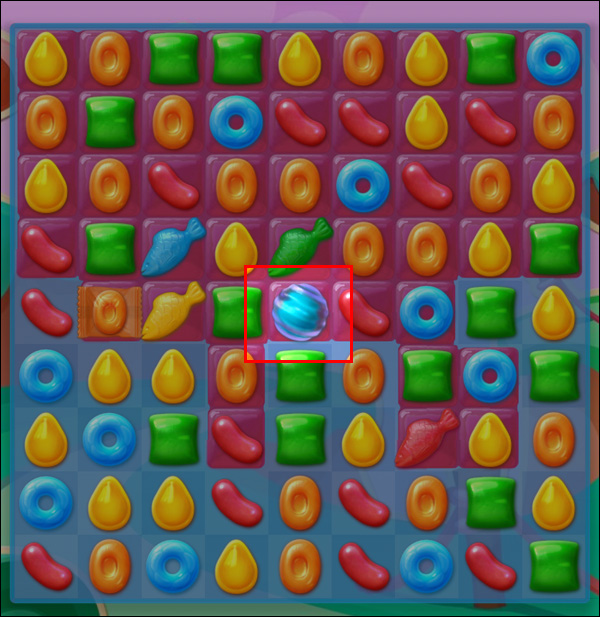Tap the blue jelly fish candy
This screenshot has width=600, height=617.
point(172,247)
